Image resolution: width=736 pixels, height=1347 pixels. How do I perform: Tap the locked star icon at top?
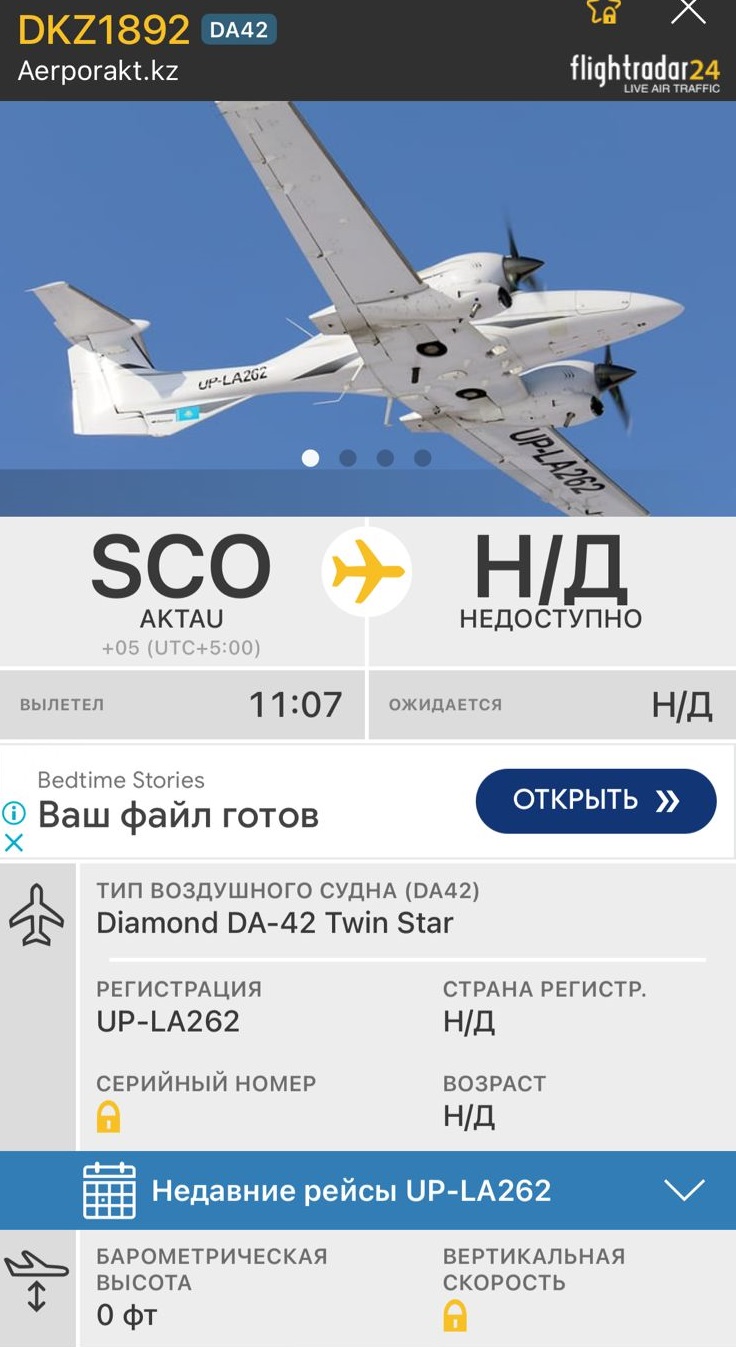click(603, 11)
